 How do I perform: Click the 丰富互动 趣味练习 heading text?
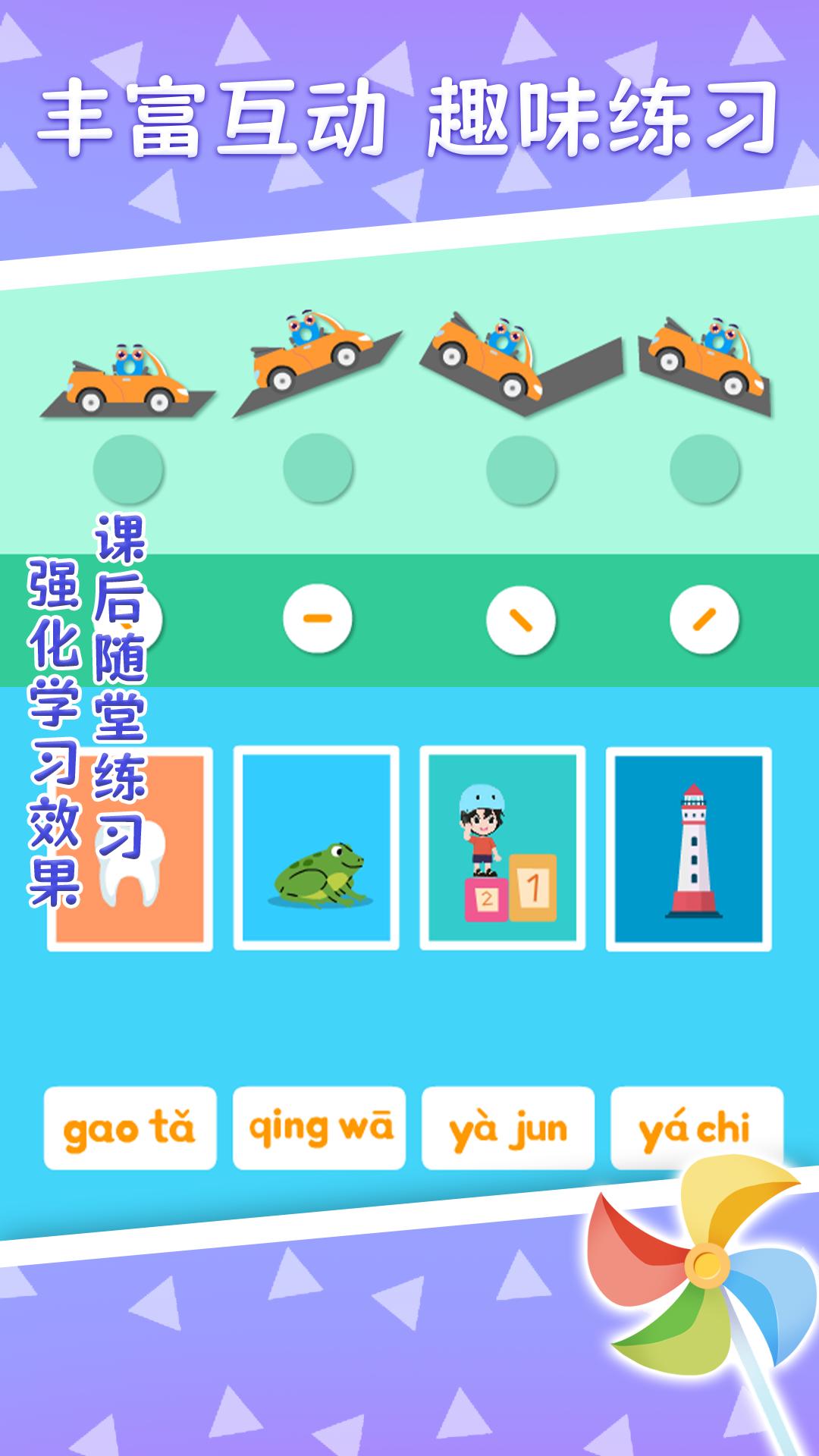click(409, 114)
